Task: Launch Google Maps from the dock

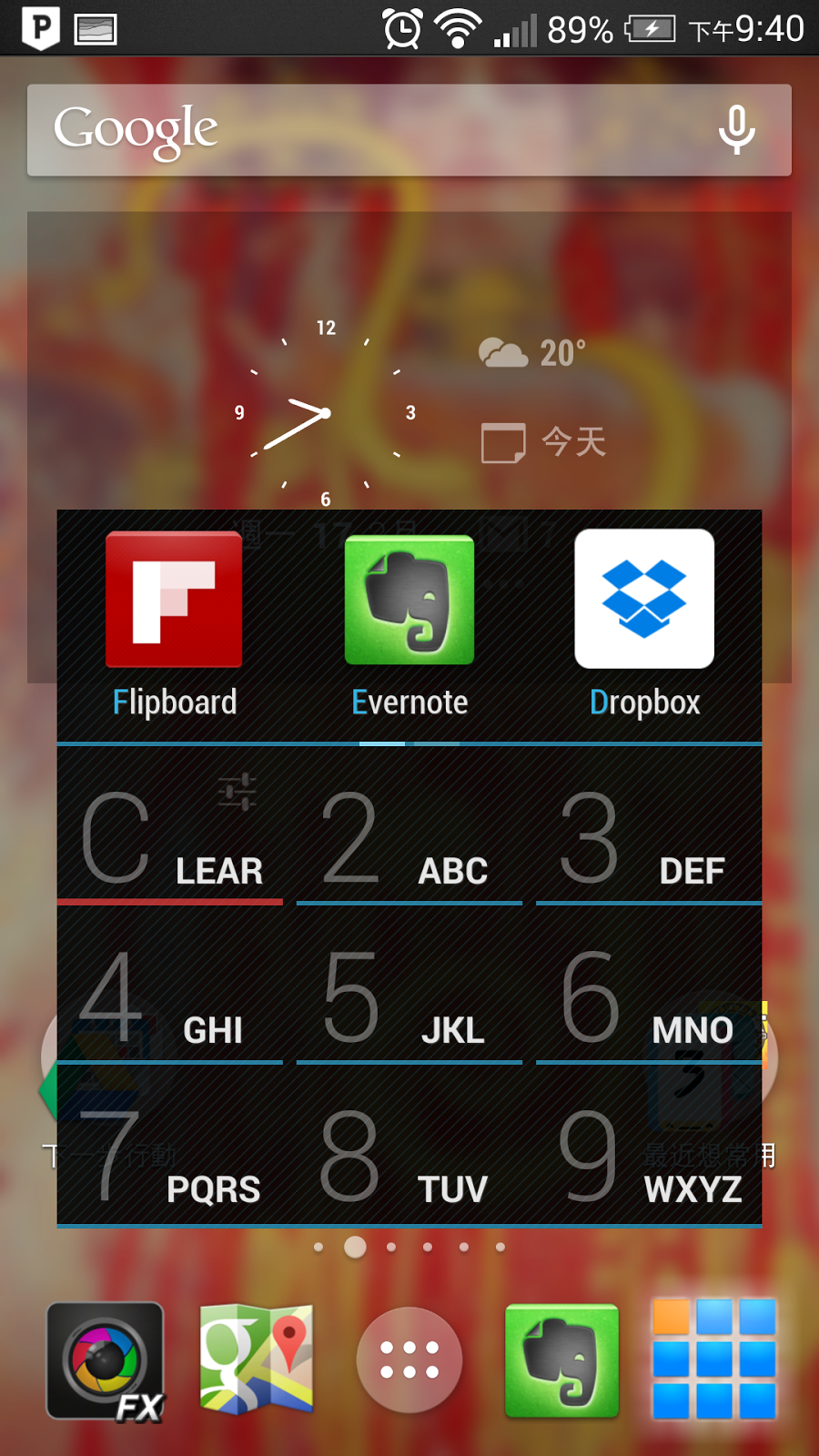Action: (257, 1359)
